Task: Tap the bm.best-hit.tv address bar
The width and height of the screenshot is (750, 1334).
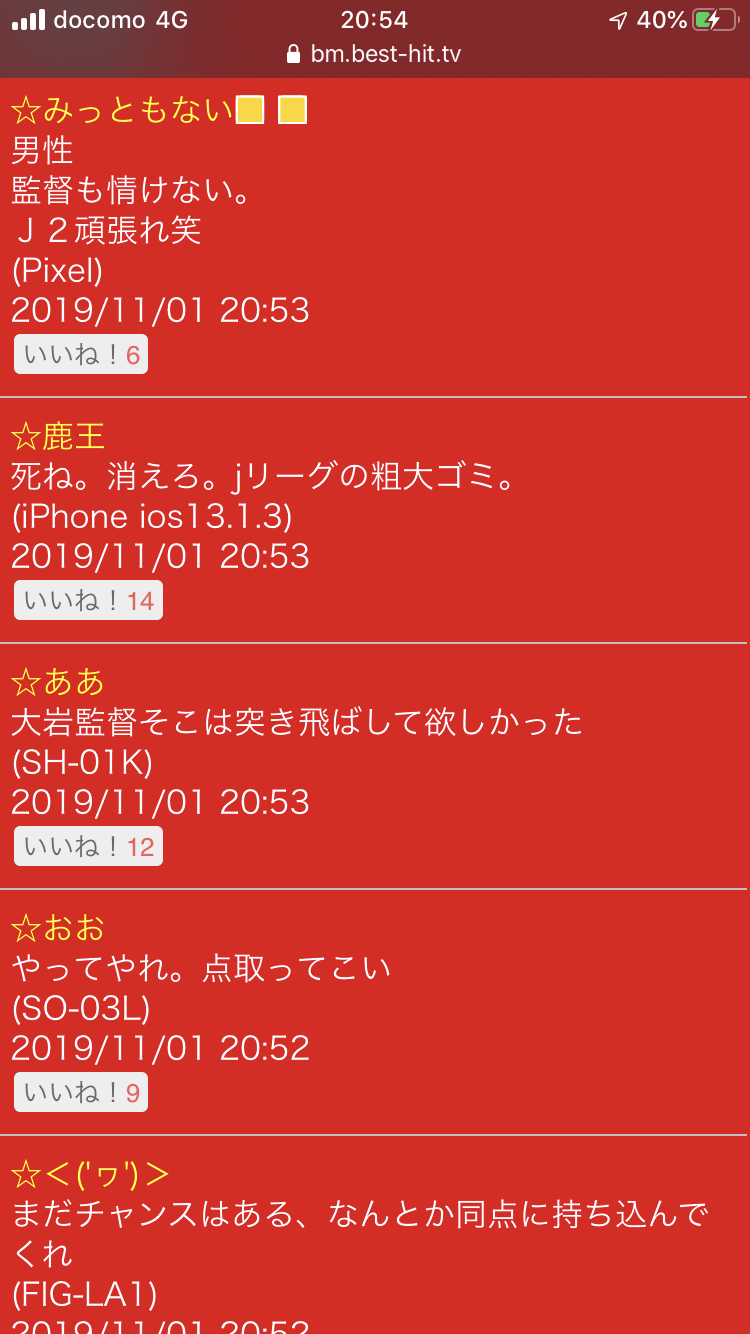Action: point(374,54)
